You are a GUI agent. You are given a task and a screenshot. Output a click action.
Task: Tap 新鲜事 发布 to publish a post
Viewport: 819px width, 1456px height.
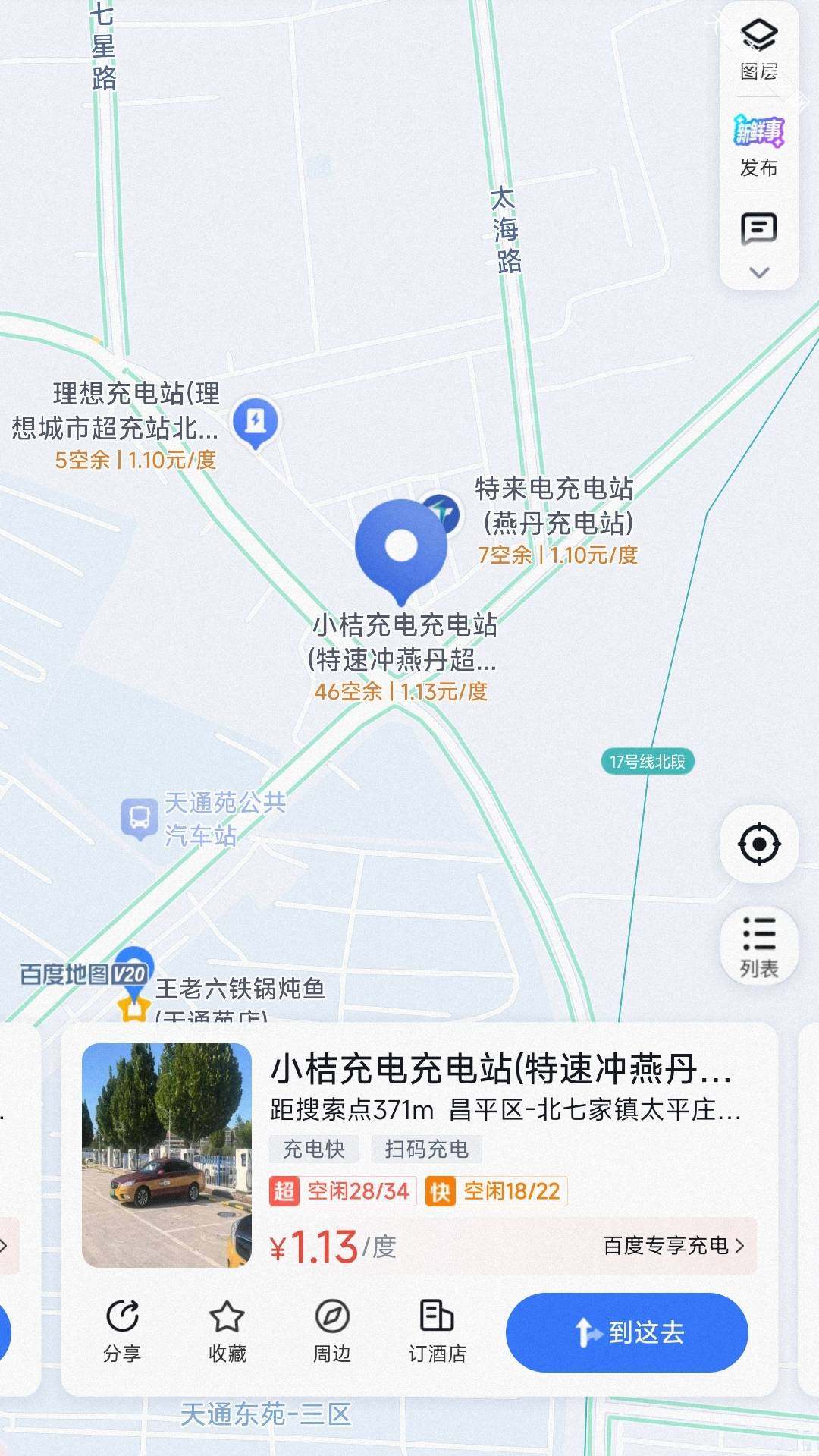point(759,146)
